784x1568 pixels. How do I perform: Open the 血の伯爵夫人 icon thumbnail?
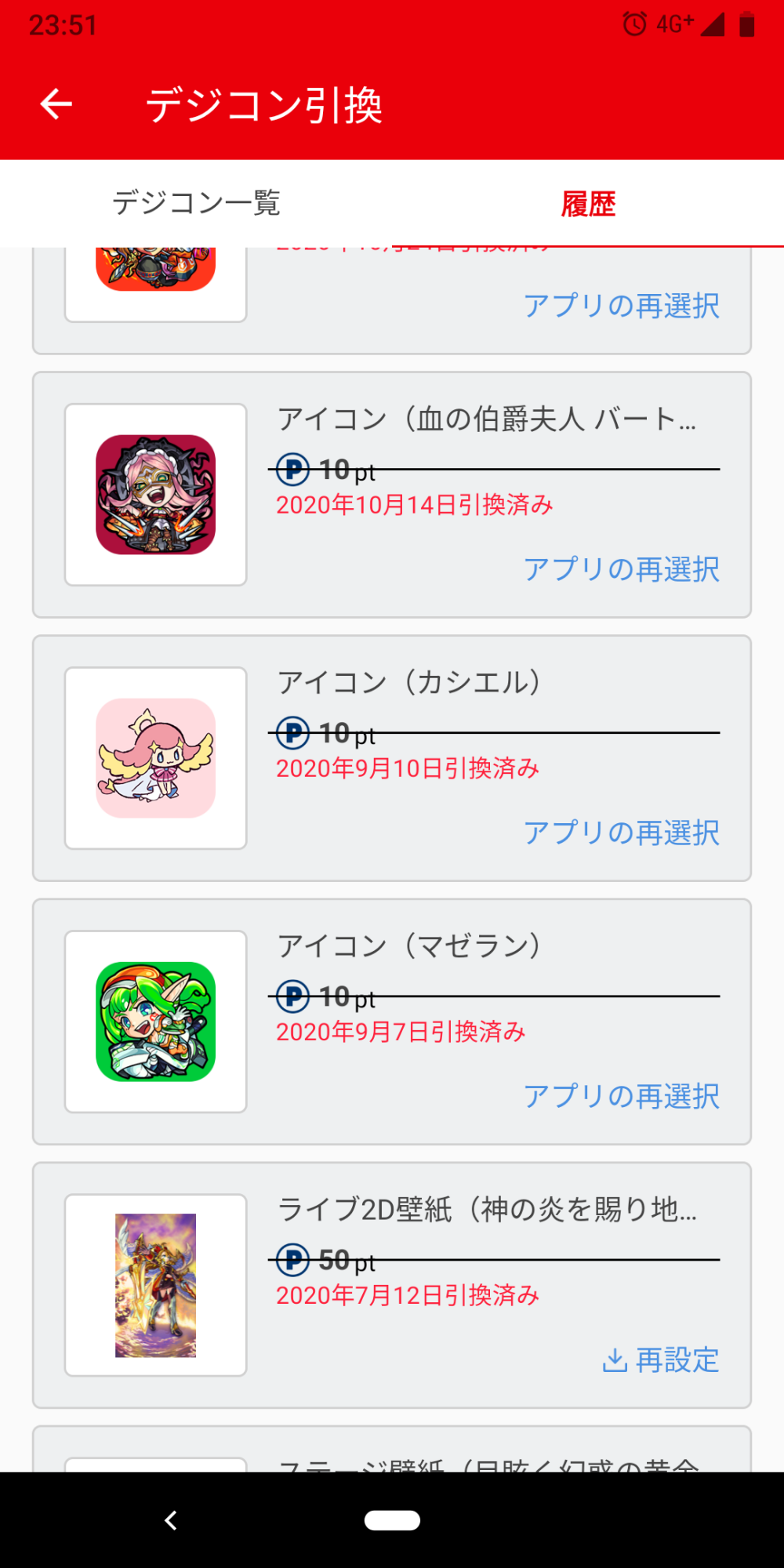[156, 495]
